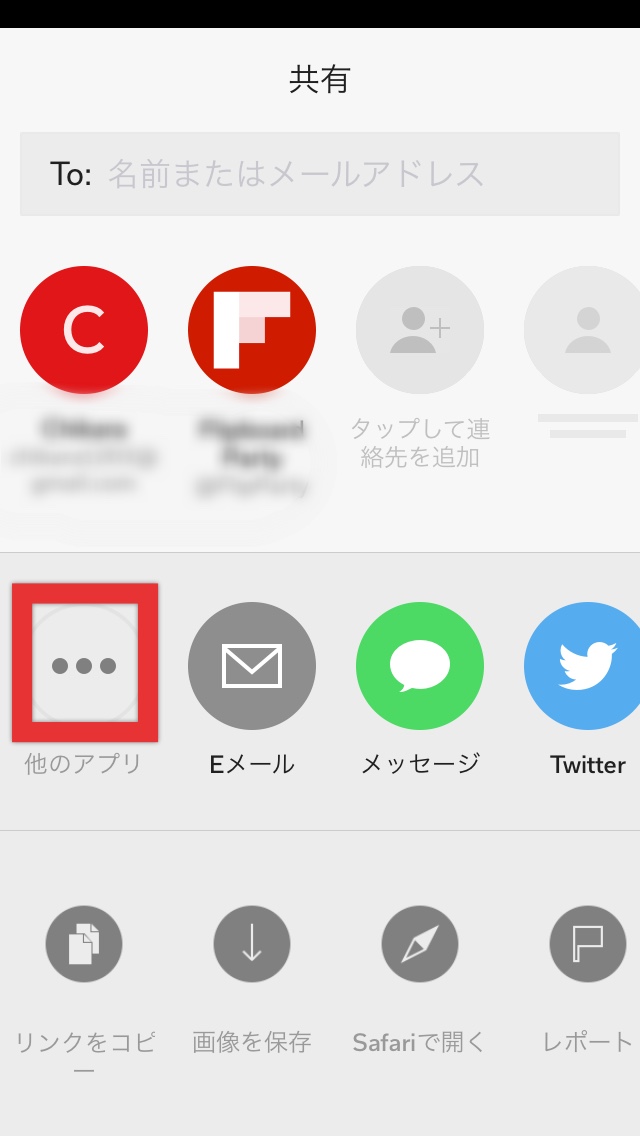
Task: Copy the link with リンクをコピー
Action: pyautogui.click(x=84, y=944)
